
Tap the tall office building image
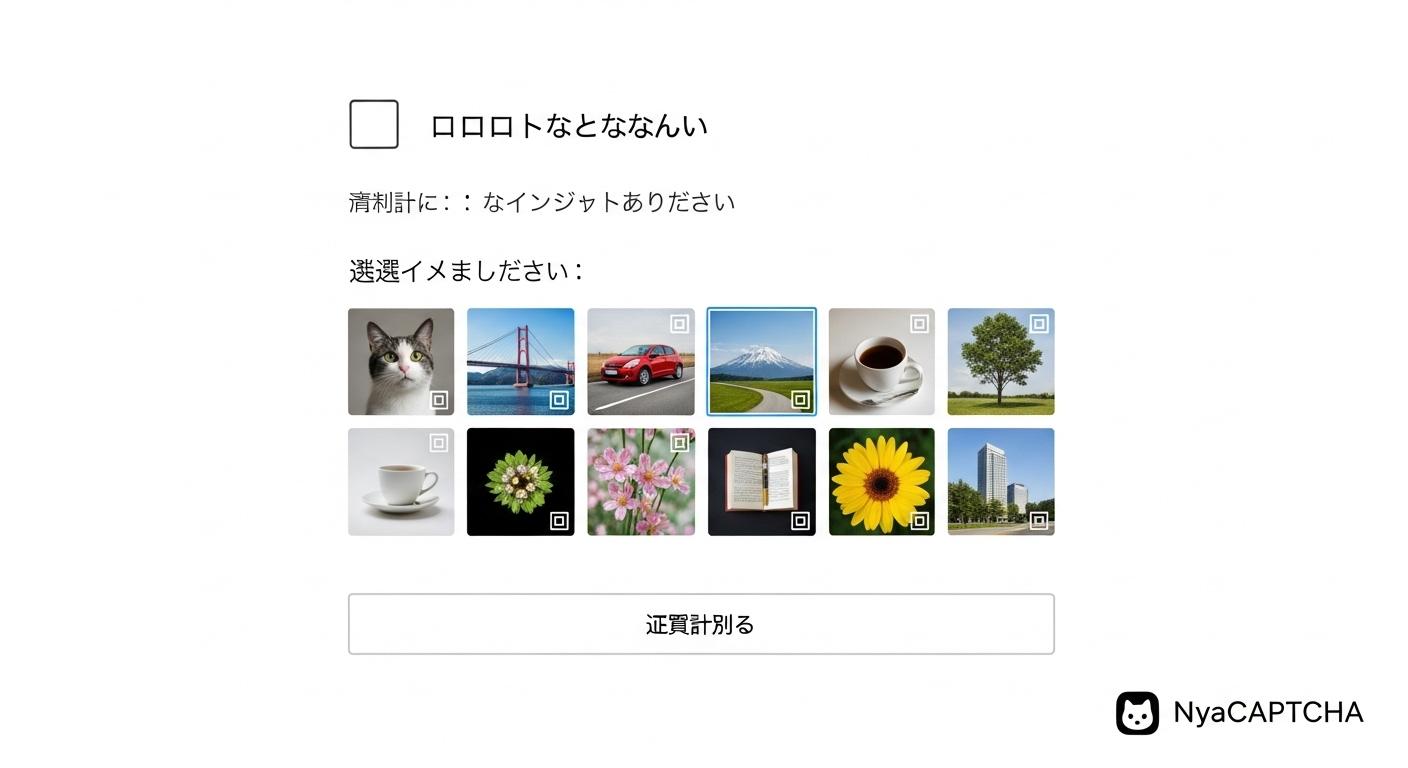click(x=1001, y=482)
